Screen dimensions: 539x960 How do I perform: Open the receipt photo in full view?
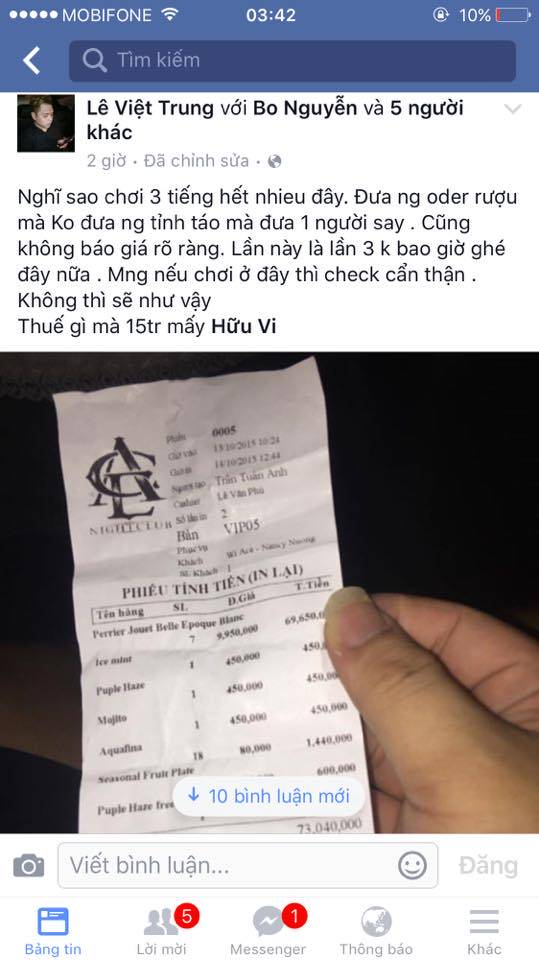(x=270, y=592)
